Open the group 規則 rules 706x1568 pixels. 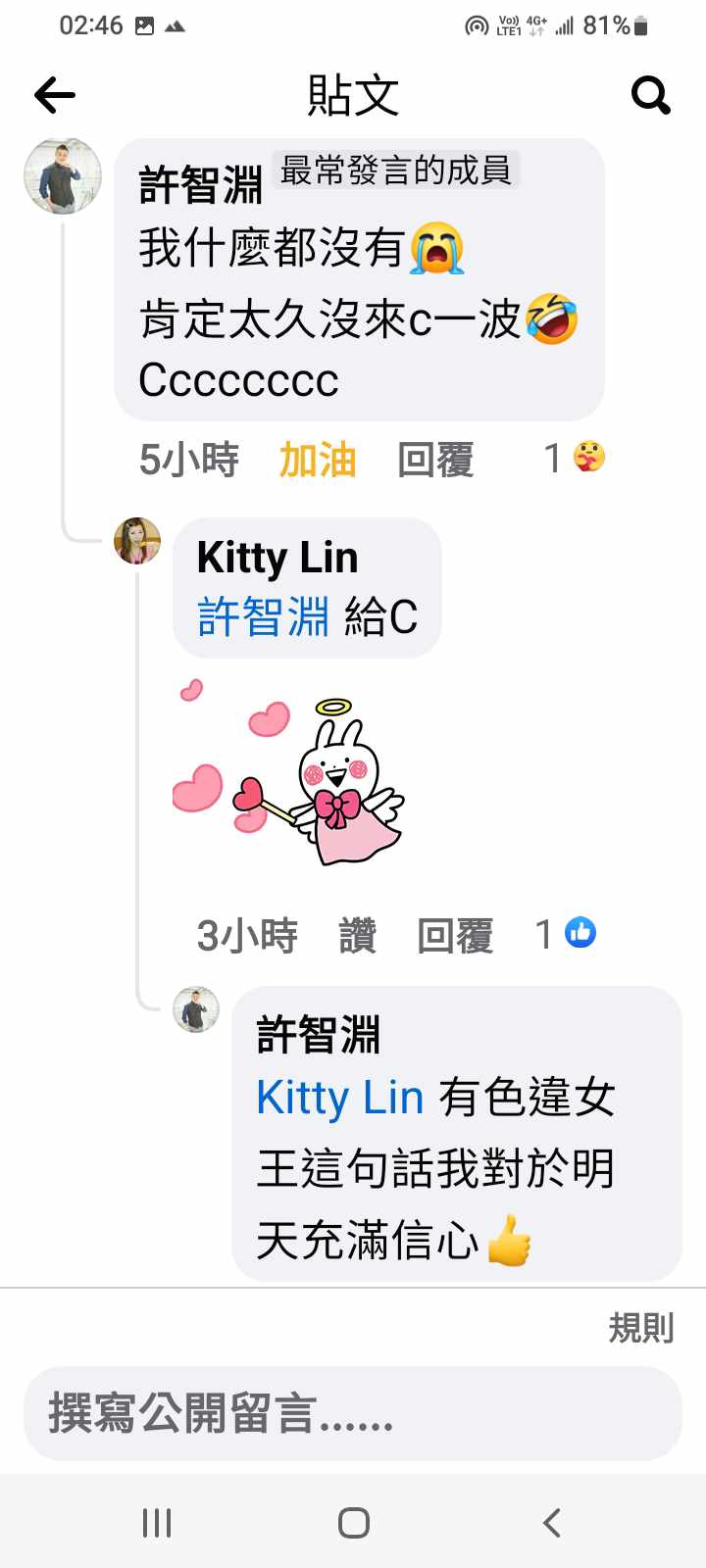pos(641,1328)
